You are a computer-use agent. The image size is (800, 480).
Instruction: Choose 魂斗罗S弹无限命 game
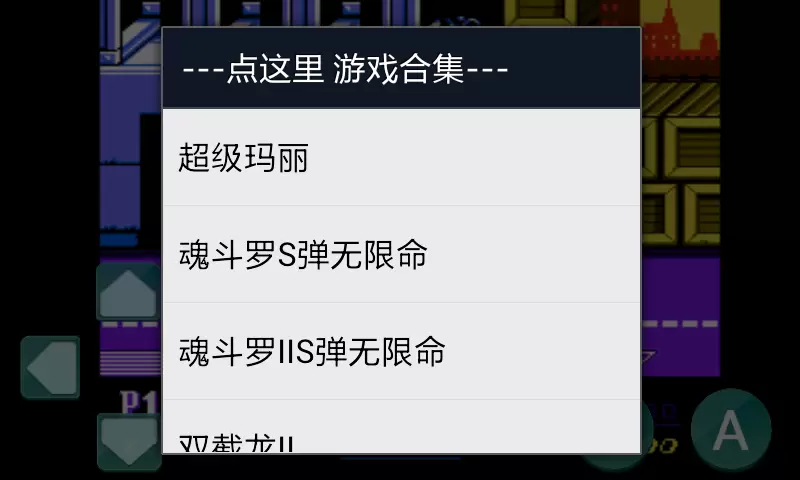(x=400, y=255)
